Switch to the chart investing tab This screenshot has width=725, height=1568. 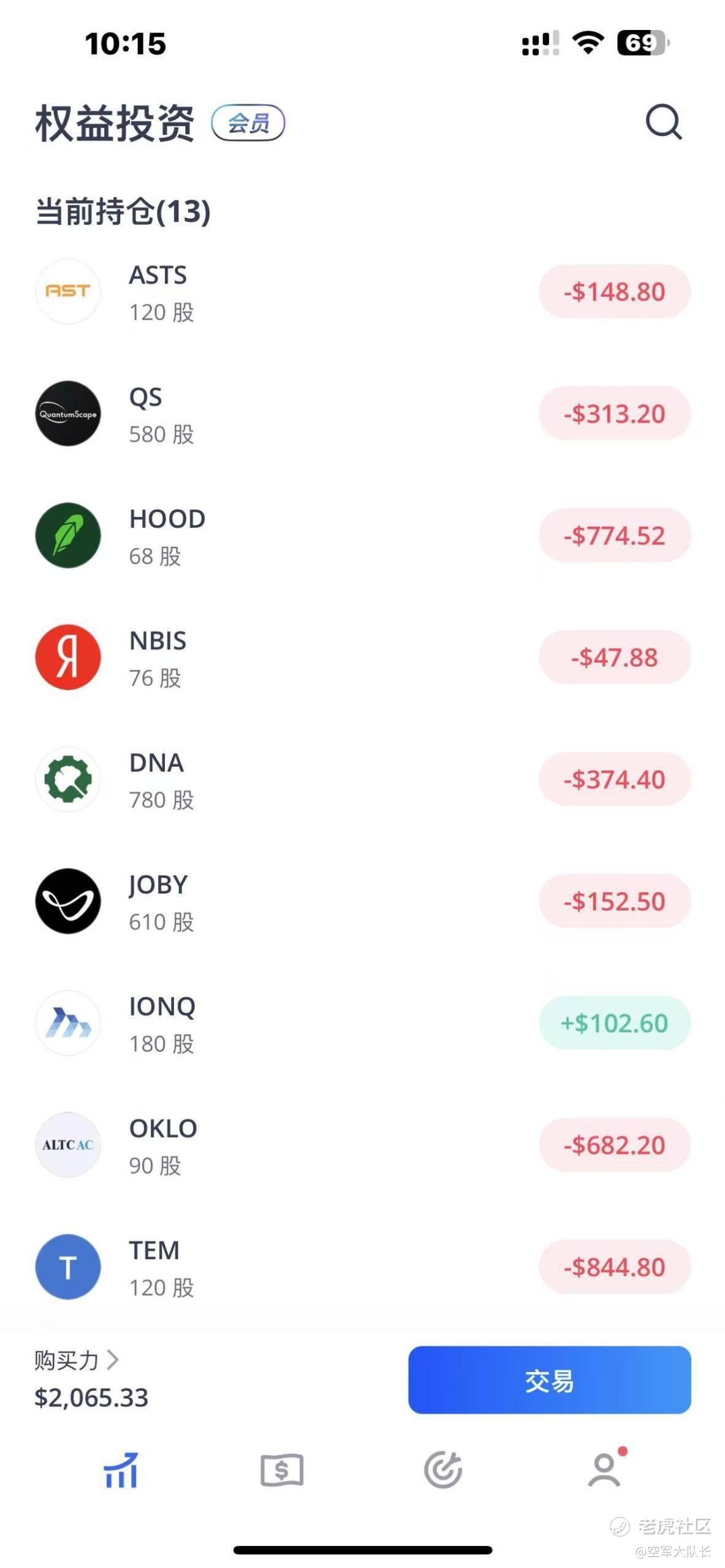point(121,1470)
